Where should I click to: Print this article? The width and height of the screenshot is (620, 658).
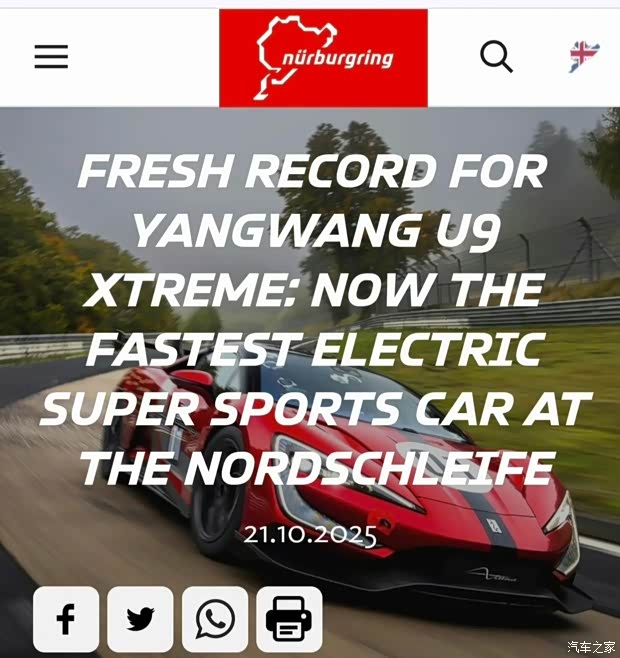[289, 620]
